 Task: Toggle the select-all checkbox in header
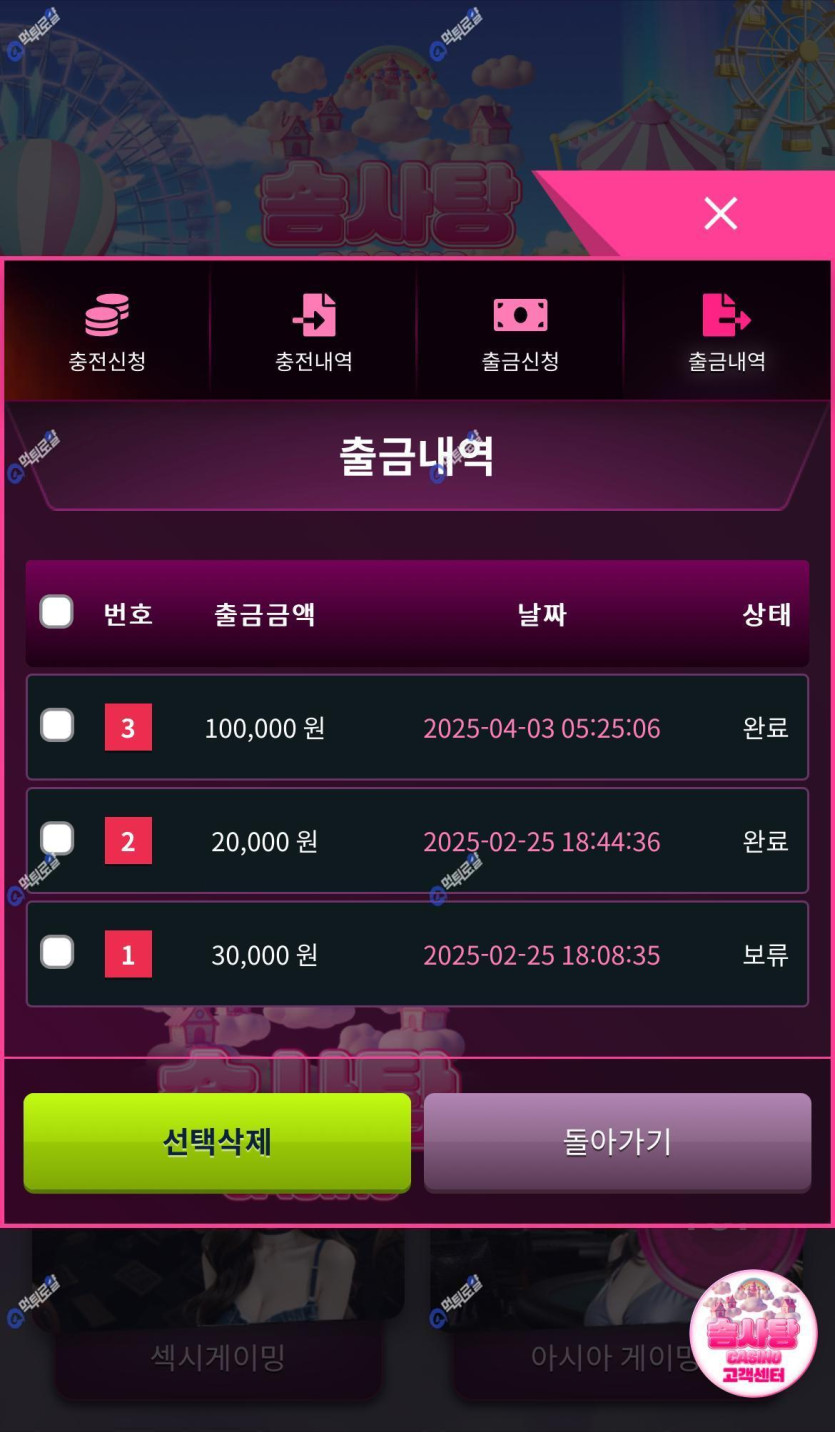click(x=56, y=612)
